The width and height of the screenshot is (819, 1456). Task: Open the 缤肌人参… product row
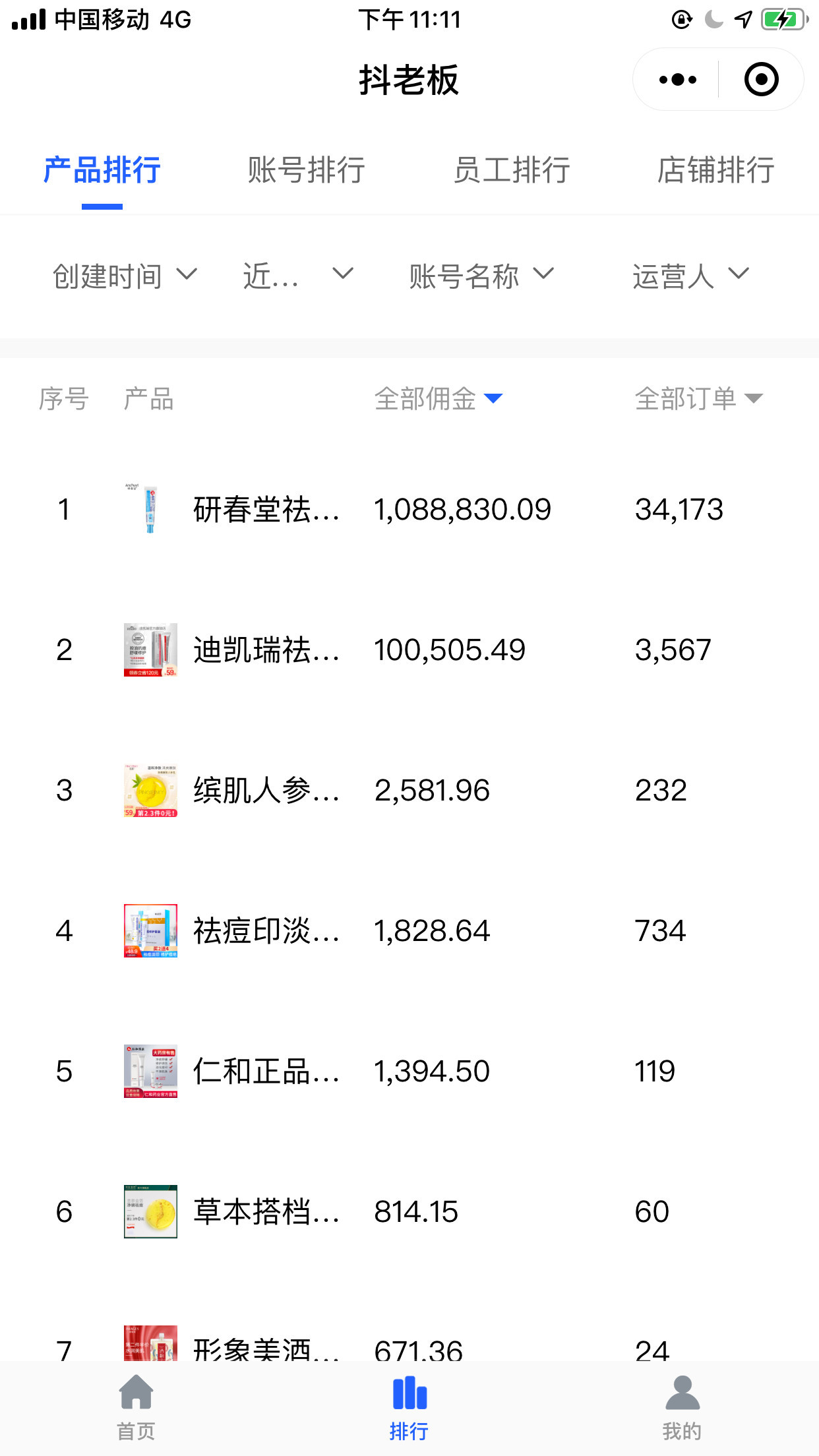[x=266, y=791]
